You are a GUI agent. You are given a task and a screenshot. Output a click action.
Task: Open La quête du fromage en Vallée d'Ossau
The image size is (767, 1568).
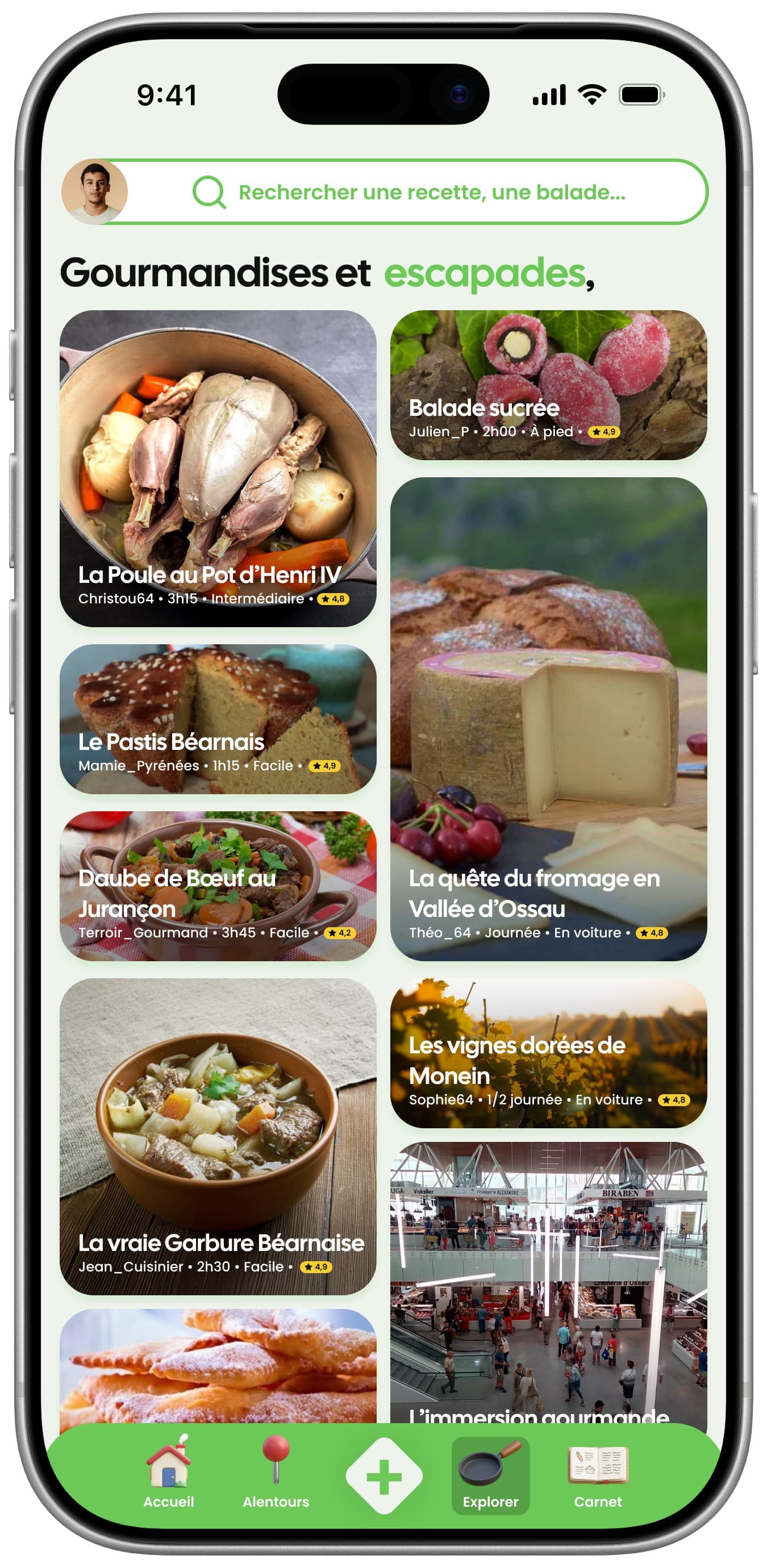pos(548,719)
